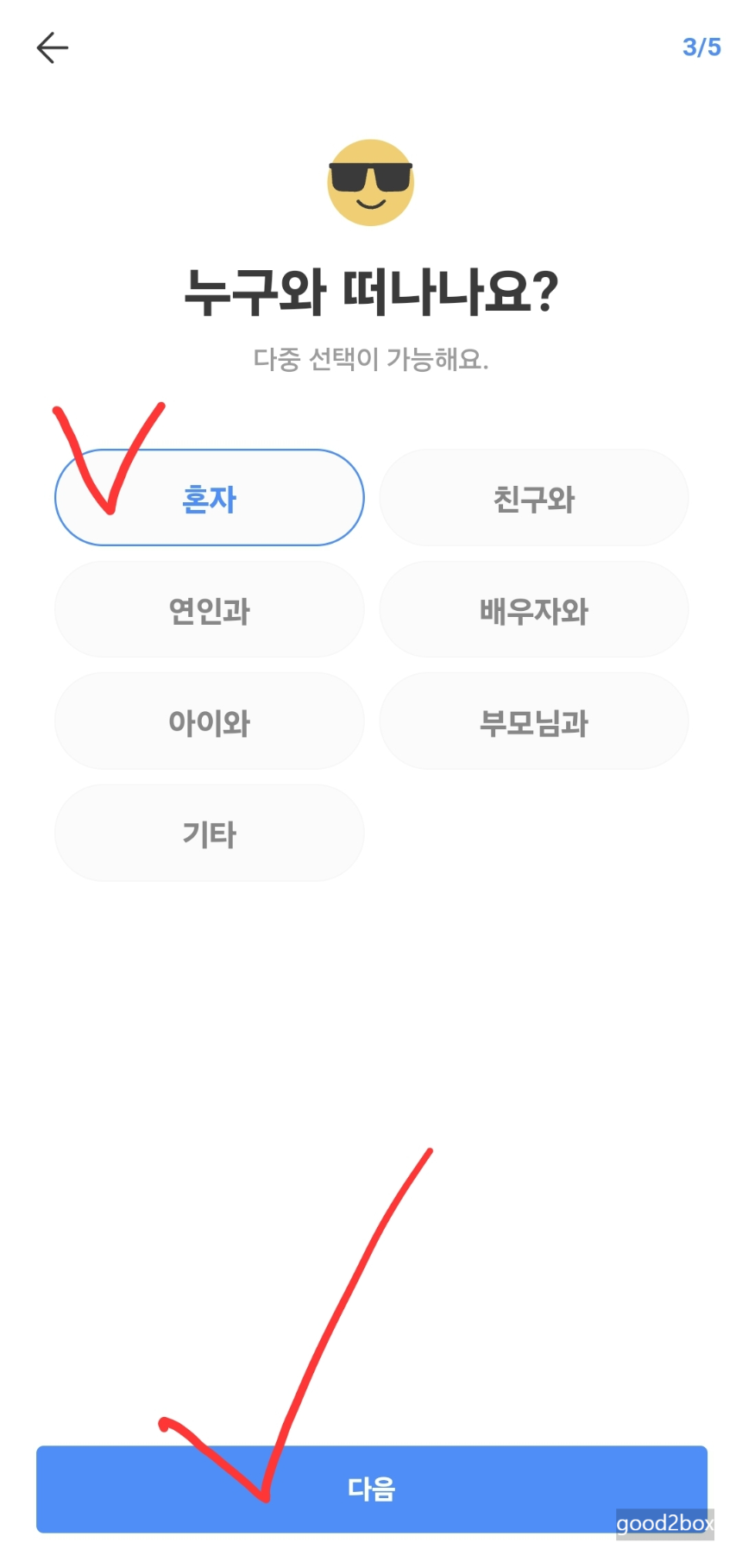Screen dimensions: 742x1568
Task: Select the 연인과 (with partner) option
Action: pyautogui.click(x=209, y=609)
